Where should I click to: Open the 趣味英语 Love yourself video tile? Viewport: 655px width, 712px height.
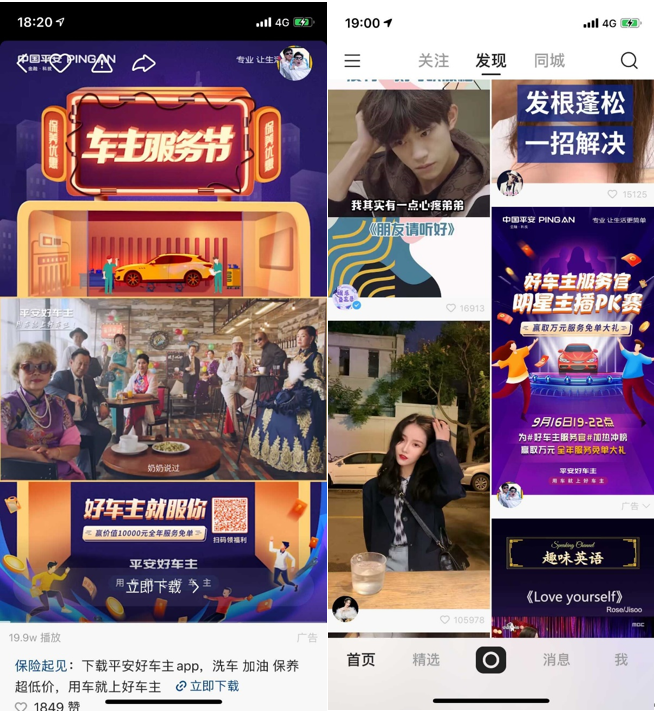click(x=572, y=578)
